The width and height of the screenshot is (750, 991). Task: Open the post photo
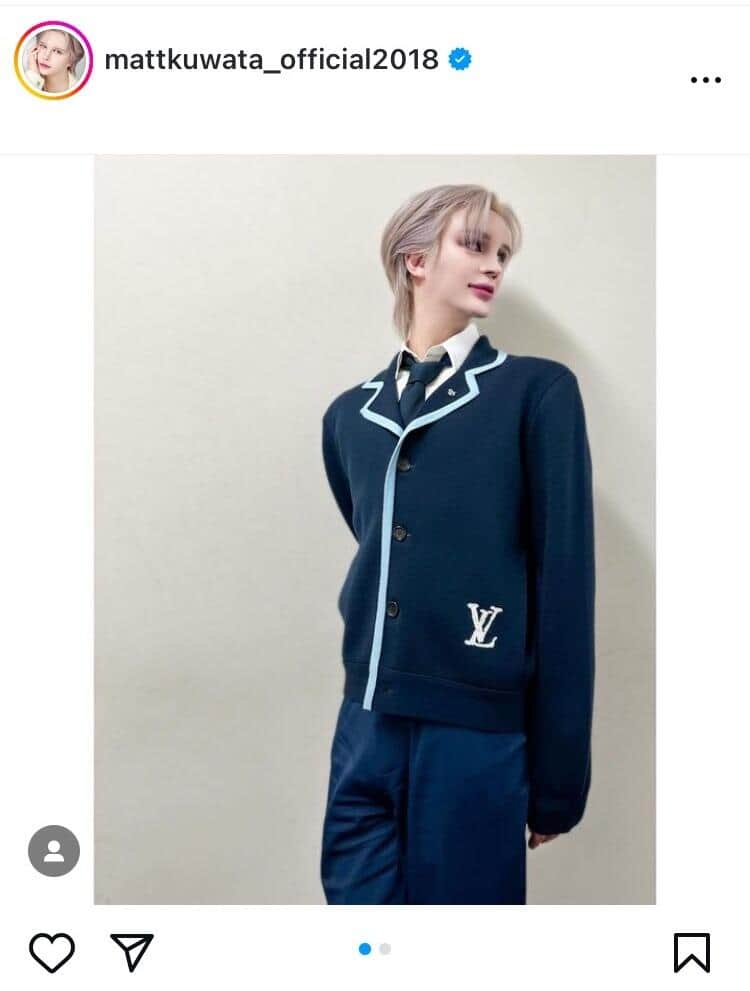point(375,528)
